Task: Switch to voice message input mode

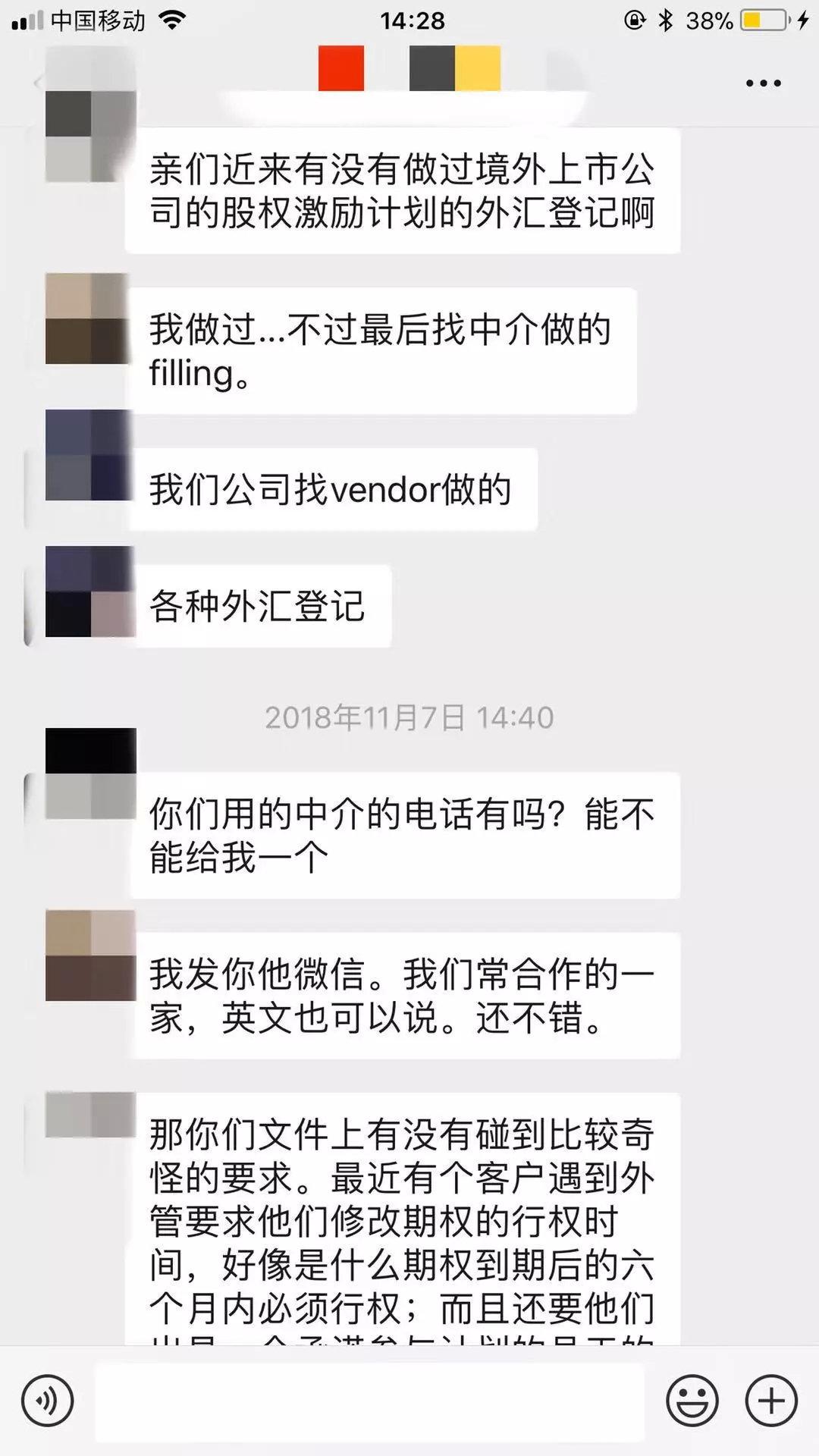Action: (48, 1398)
